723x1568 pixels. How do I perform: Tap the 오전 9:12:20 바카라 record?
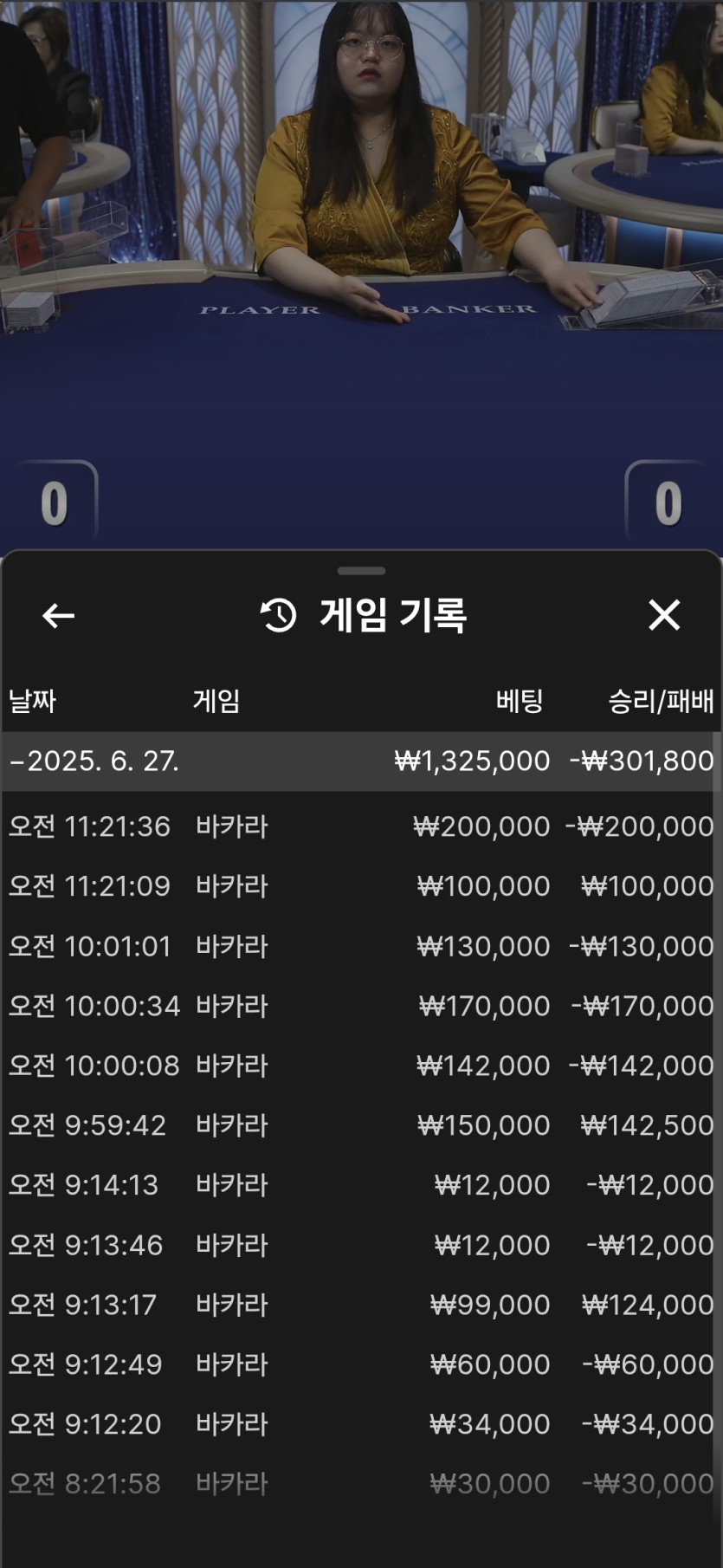[x=358, y=1424]
